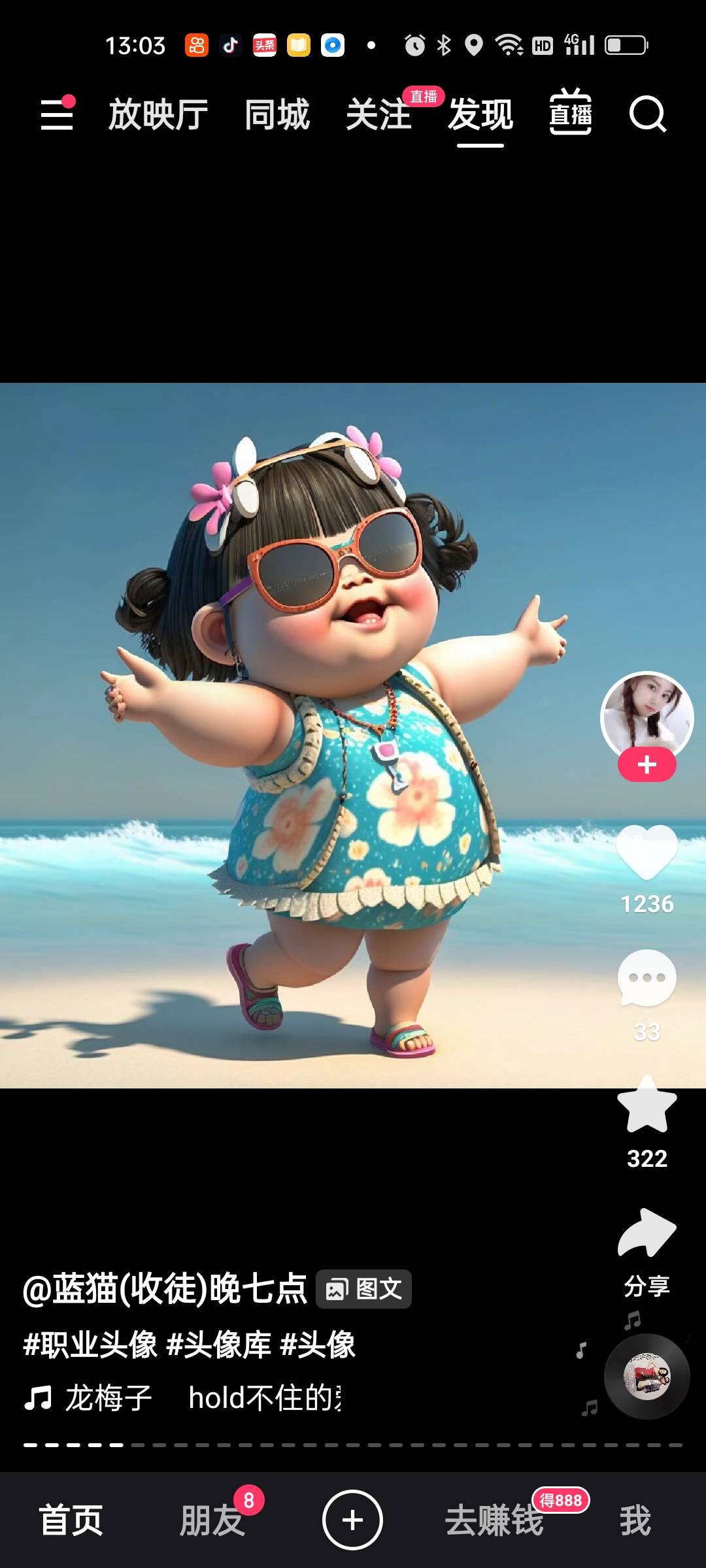Open the #职业头像 hashtag

tap(90, 1345)
